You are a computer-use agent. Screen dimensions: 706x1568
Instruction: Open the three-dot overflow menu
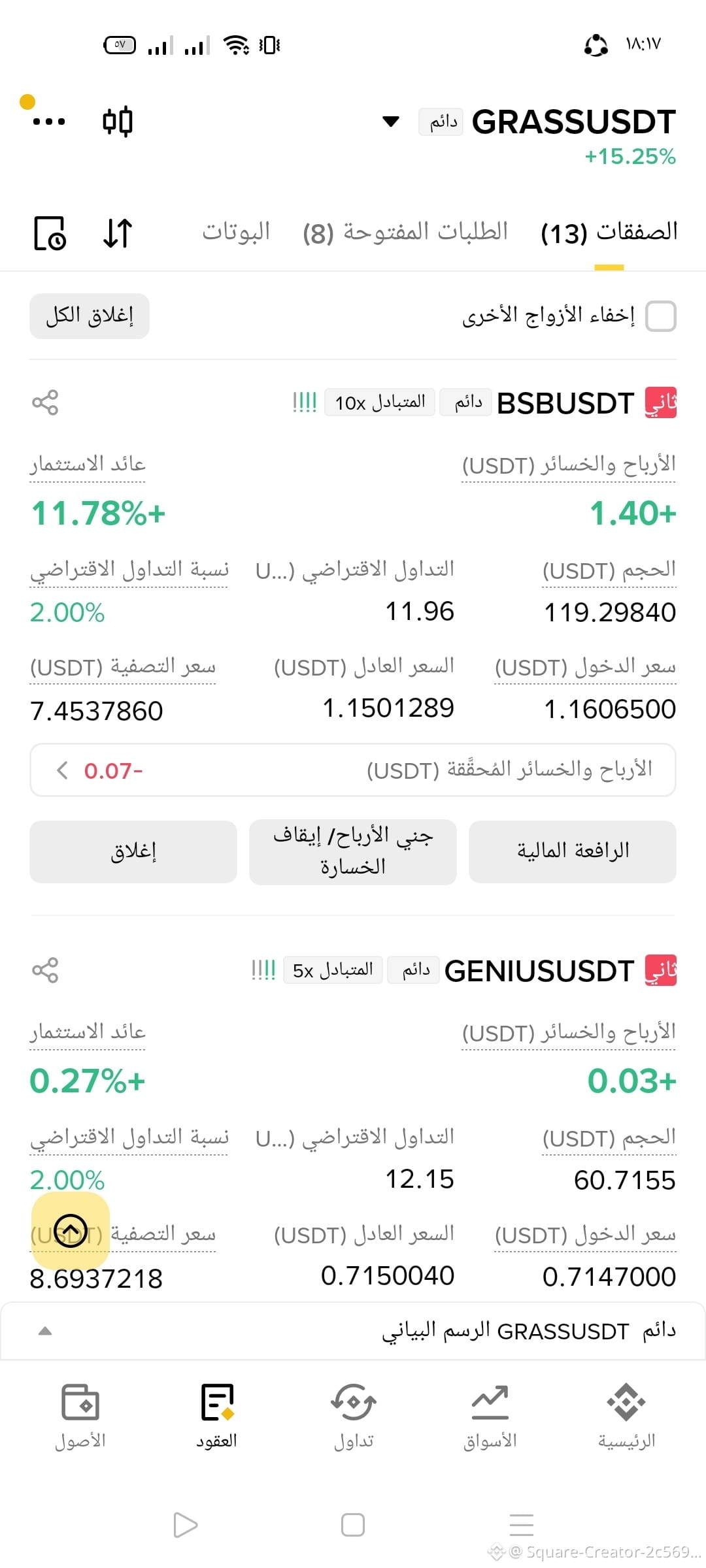(49, 122)
